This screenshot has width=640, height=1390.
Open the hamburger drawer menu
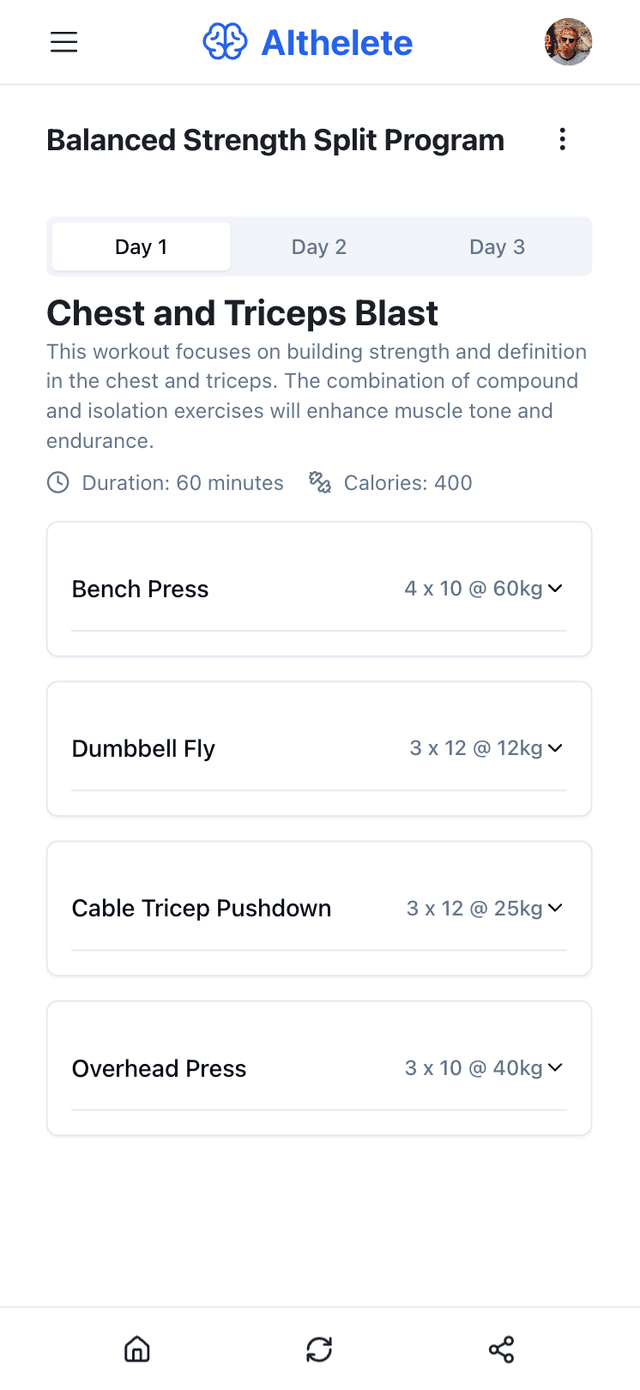point(64,42)
